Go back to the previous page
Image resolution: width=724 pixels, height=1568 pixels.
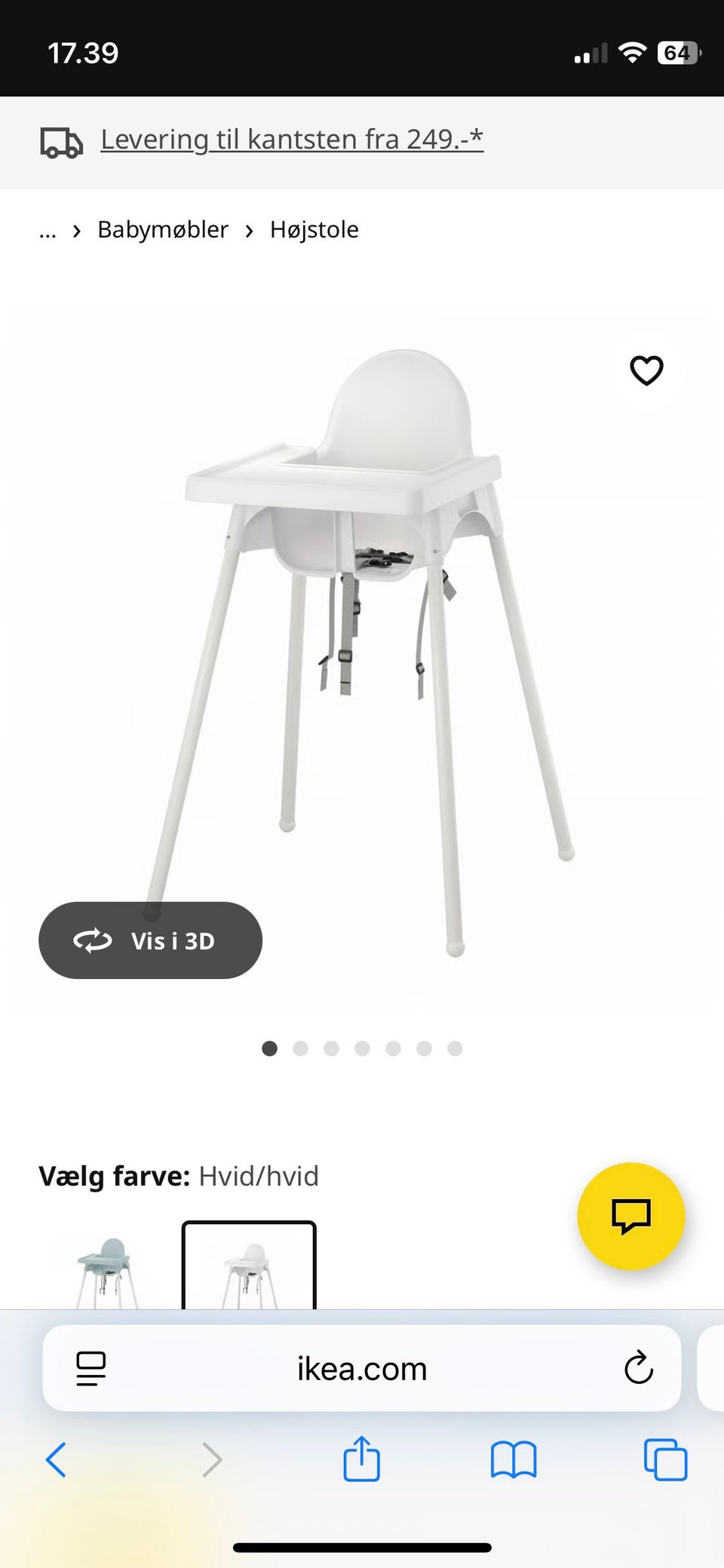tap(57, 1459)
